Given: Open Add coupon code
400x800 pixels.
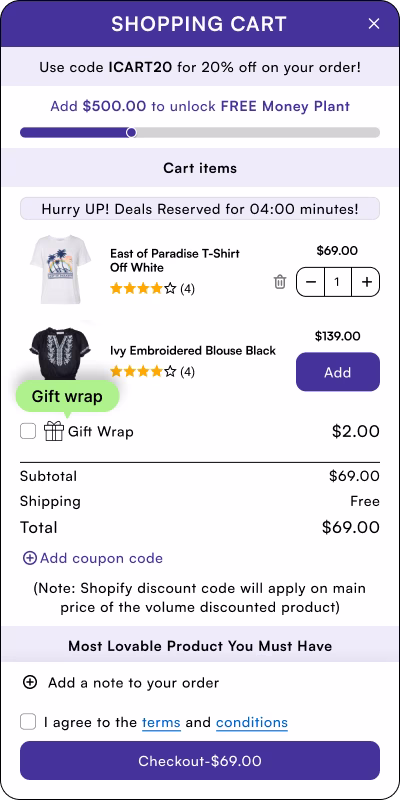Looking at the screenshot, I should click(93, 558).
